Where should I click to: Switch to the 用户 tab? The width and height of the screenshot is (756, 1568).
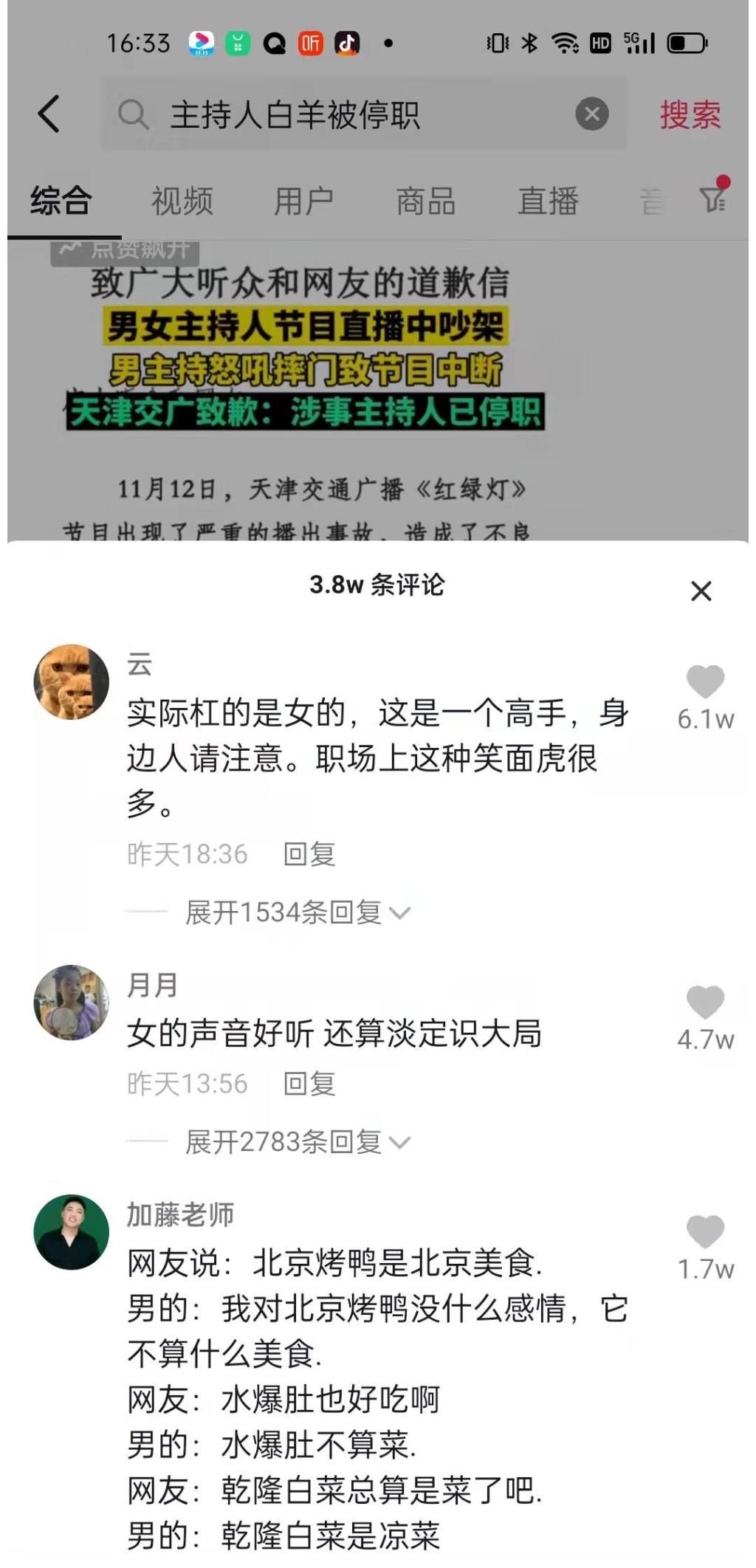click(x=305, y=199)
